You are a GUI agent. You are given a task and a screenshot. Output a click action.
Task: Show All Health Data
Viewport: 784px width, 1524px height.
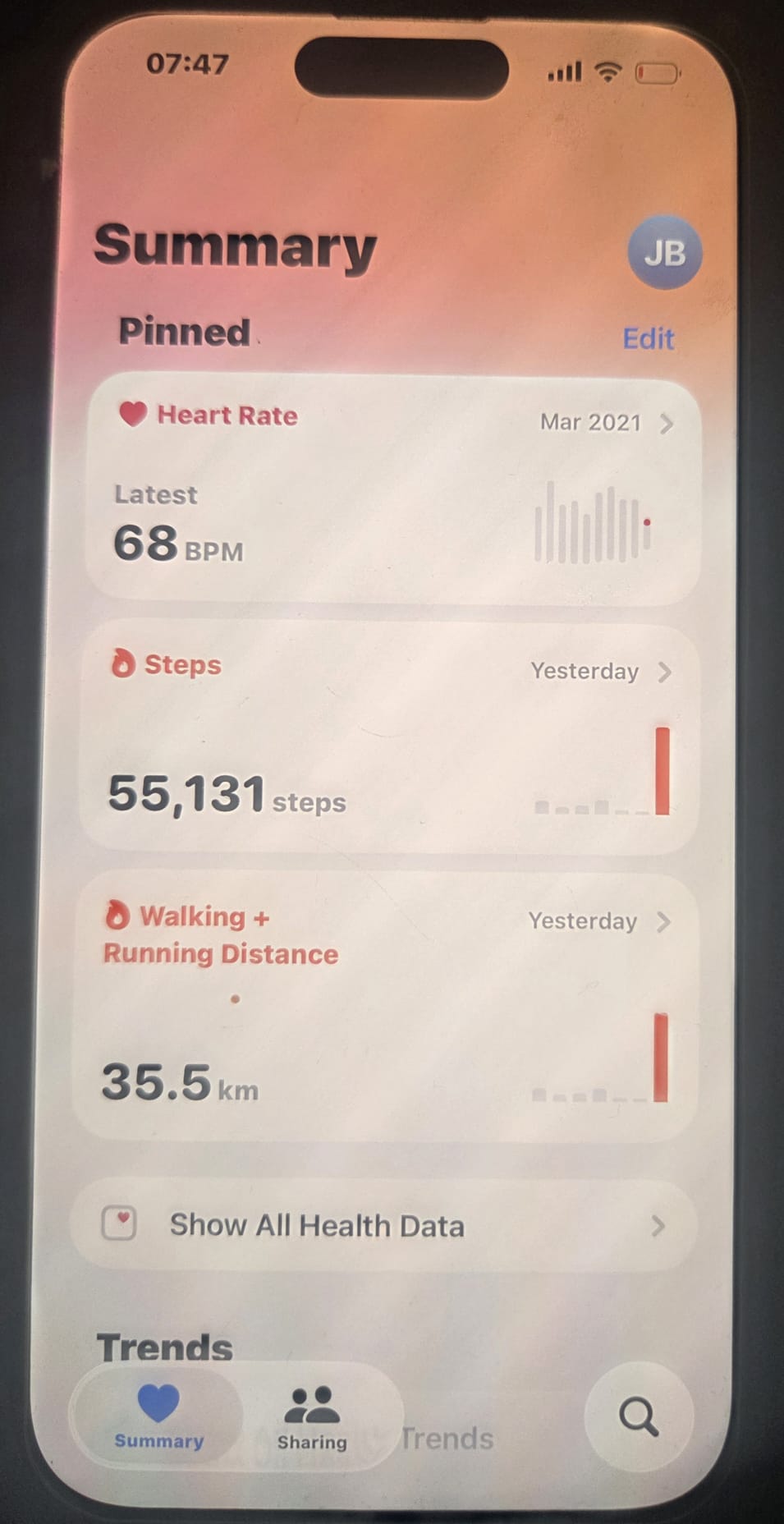click(x=384, y=1225)
